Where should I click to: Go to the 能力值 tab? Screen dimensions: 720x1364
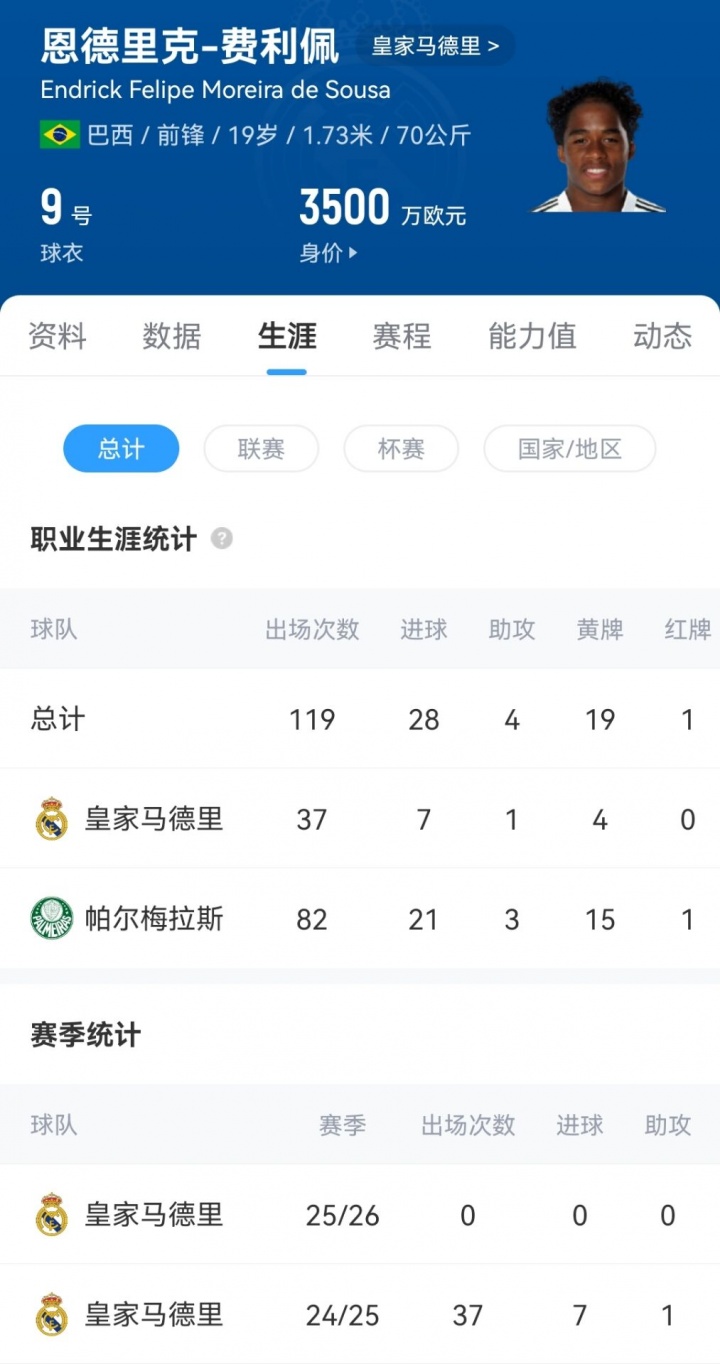(x=532, y=336)
